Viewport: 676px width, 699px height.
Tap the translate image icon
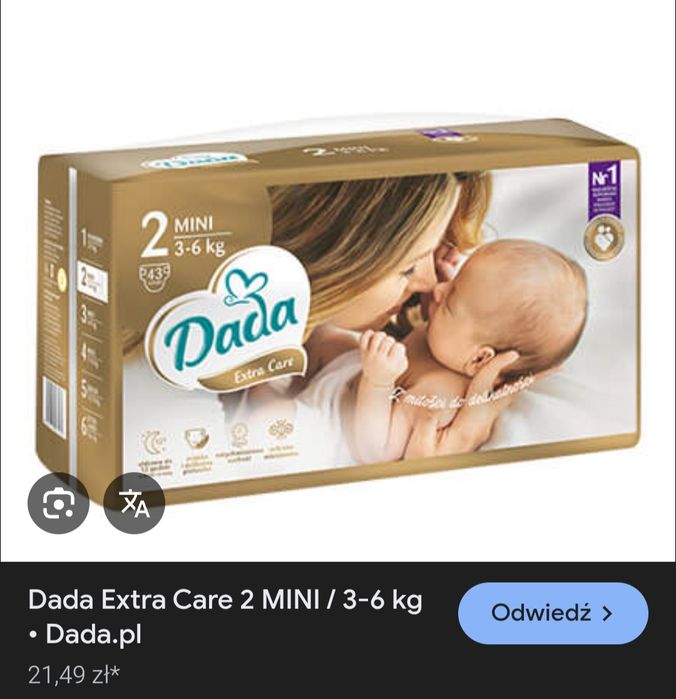[x=134, y=503]
